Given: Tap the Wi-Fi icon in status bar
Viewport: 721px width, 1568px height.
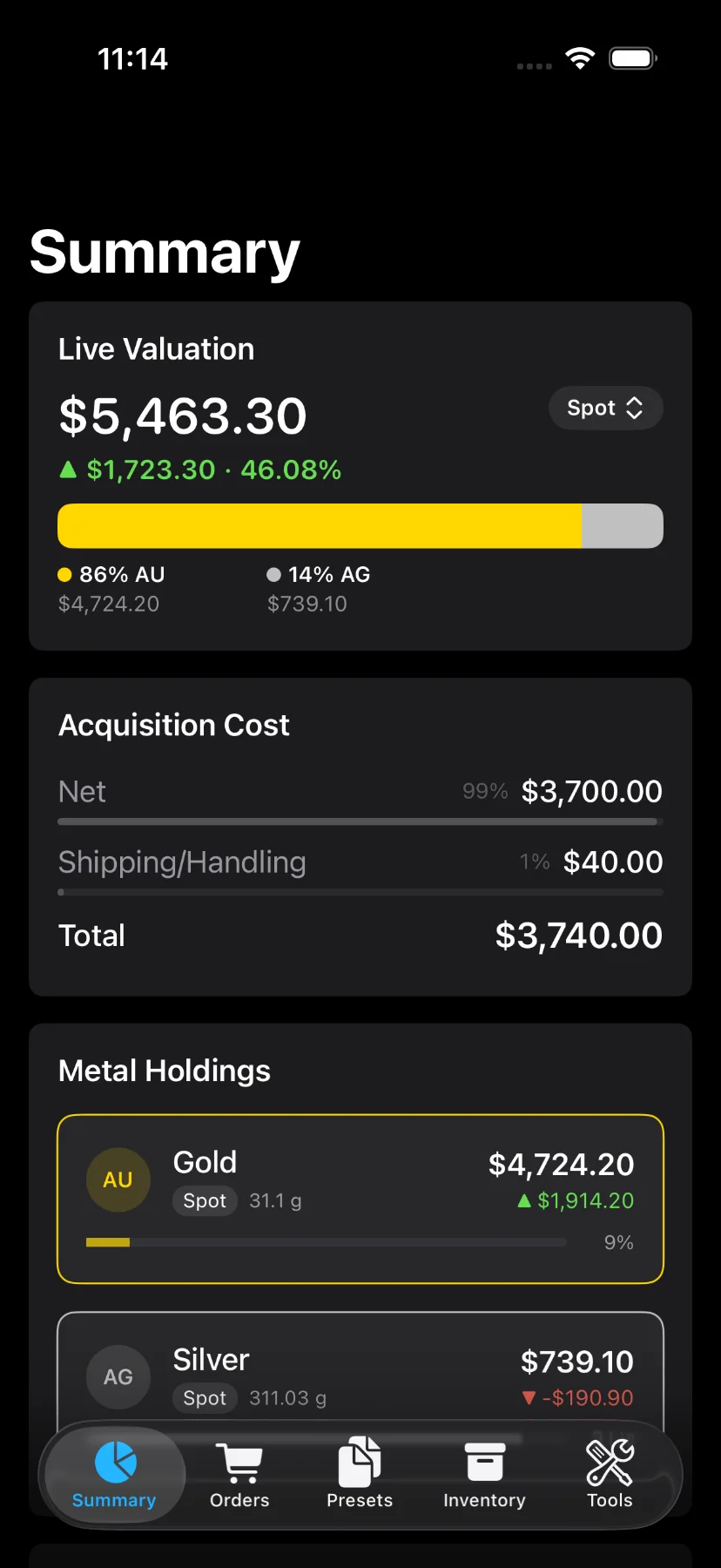Looking at the screenshot, I should [x=579, y=57].
